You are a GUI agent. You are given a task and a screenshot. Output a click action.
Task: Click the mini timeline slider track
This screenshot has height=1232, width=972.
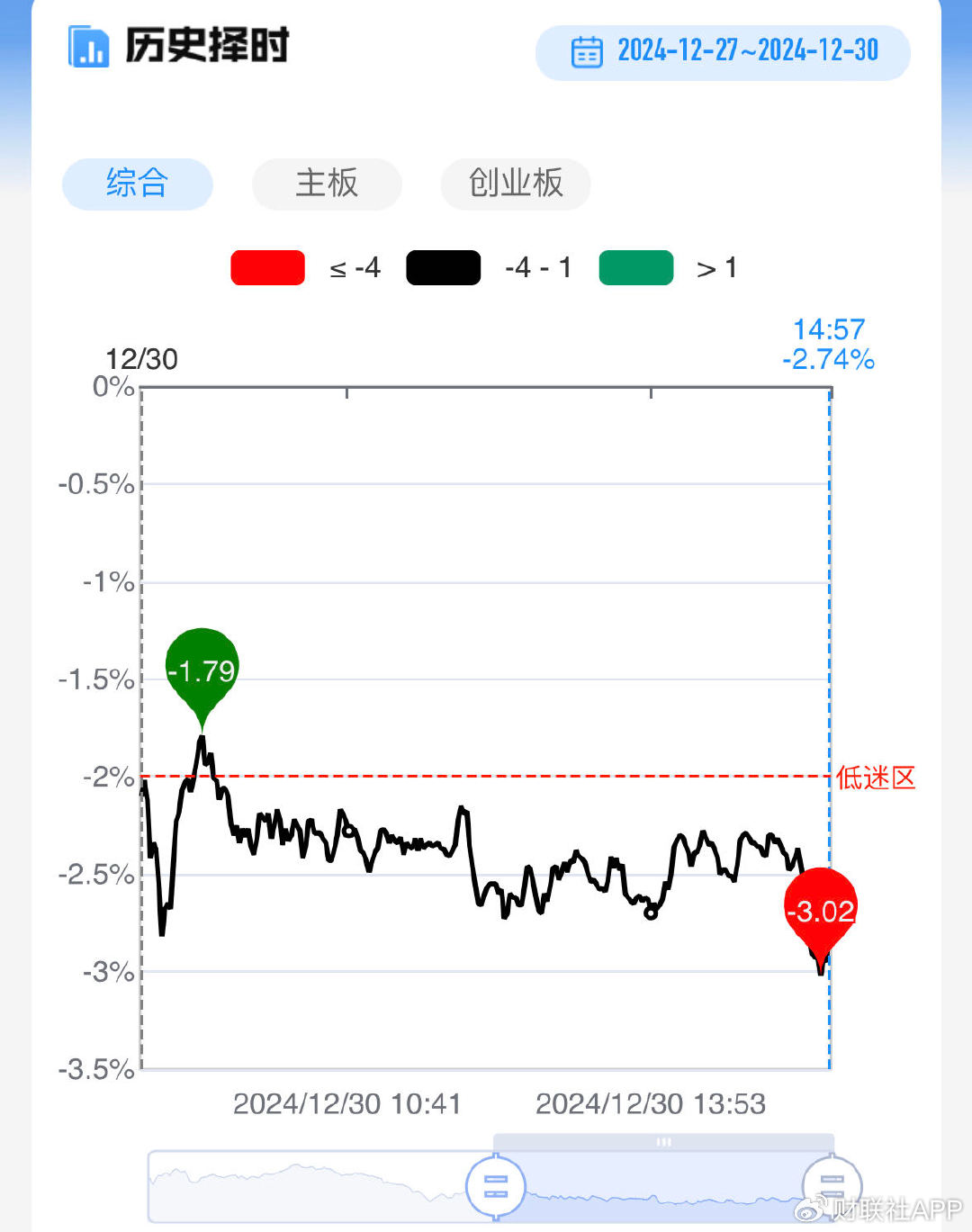(x=315, y=1186)
